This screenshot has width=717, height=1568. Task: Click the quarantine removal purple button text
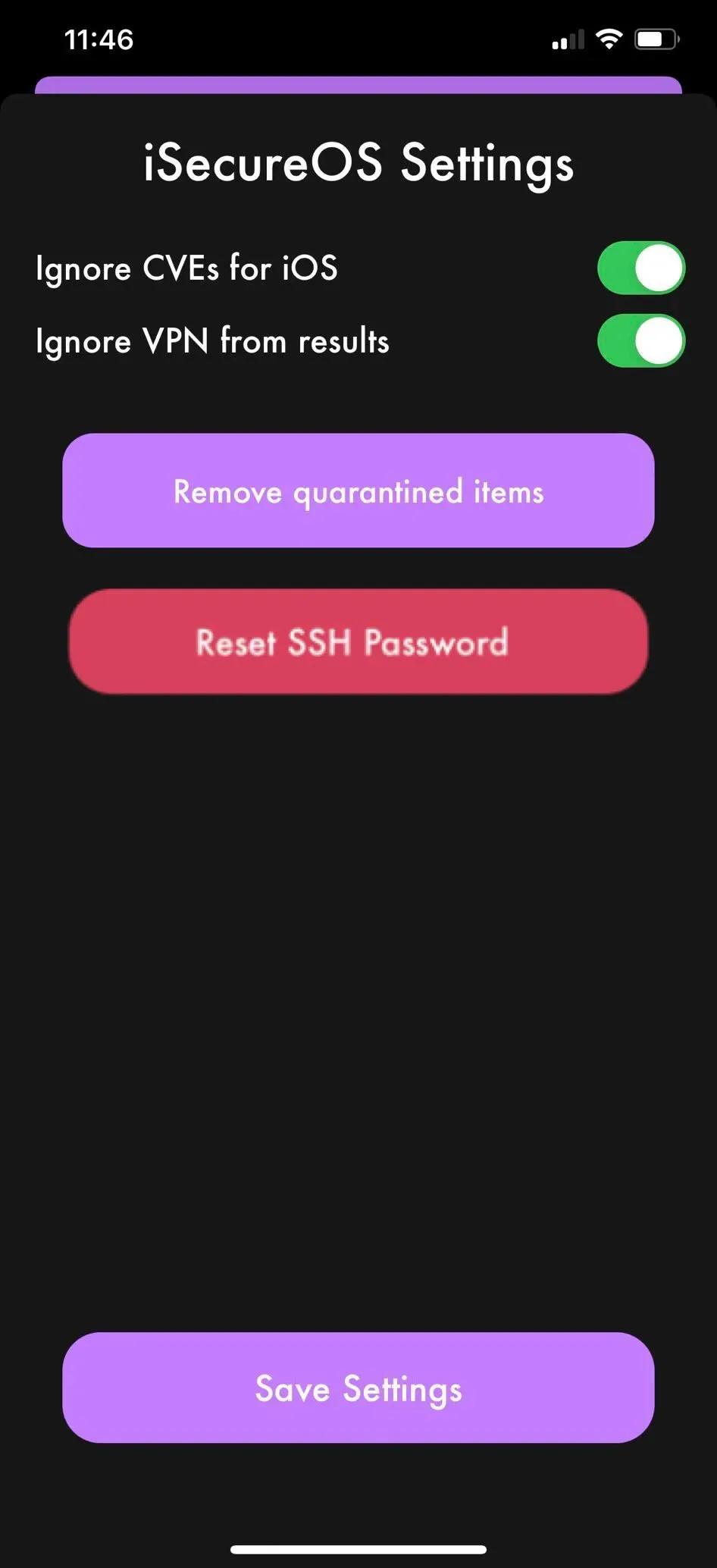click(x=358, y=492)
